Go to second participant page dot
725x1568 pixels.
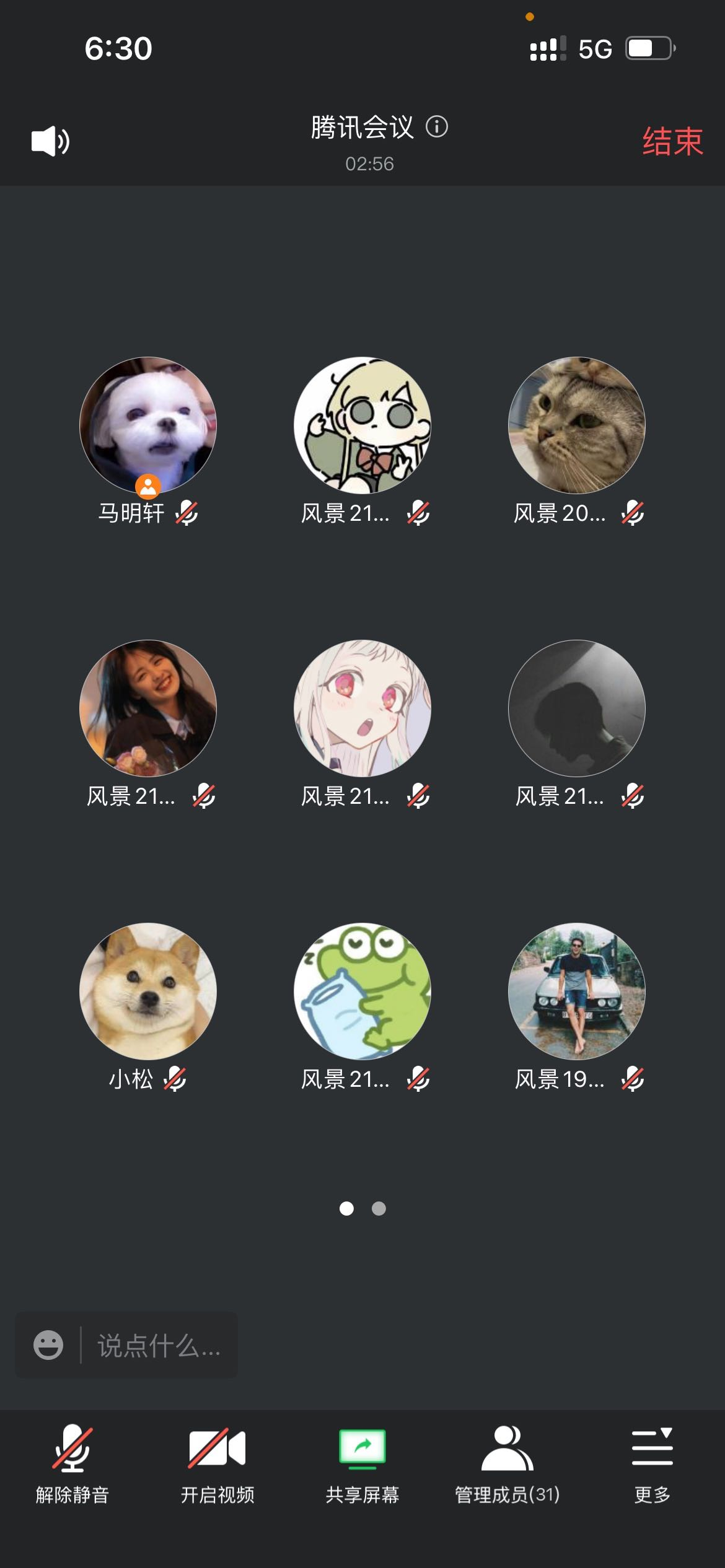(379, 1208)
